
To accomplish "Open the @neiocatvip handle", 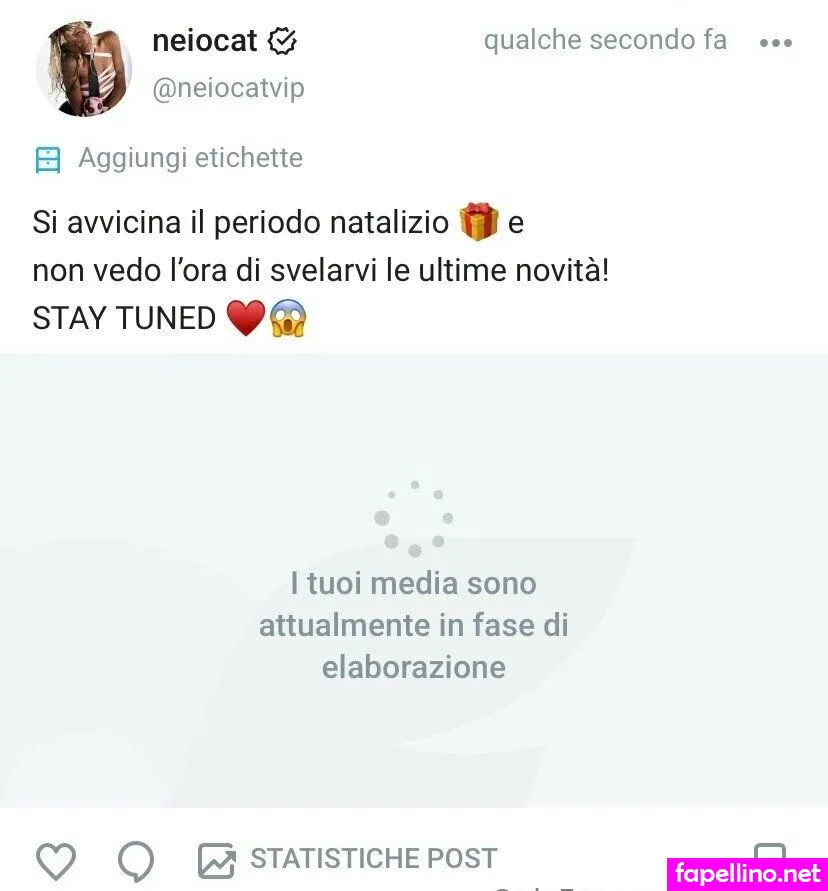I will 226,88.
